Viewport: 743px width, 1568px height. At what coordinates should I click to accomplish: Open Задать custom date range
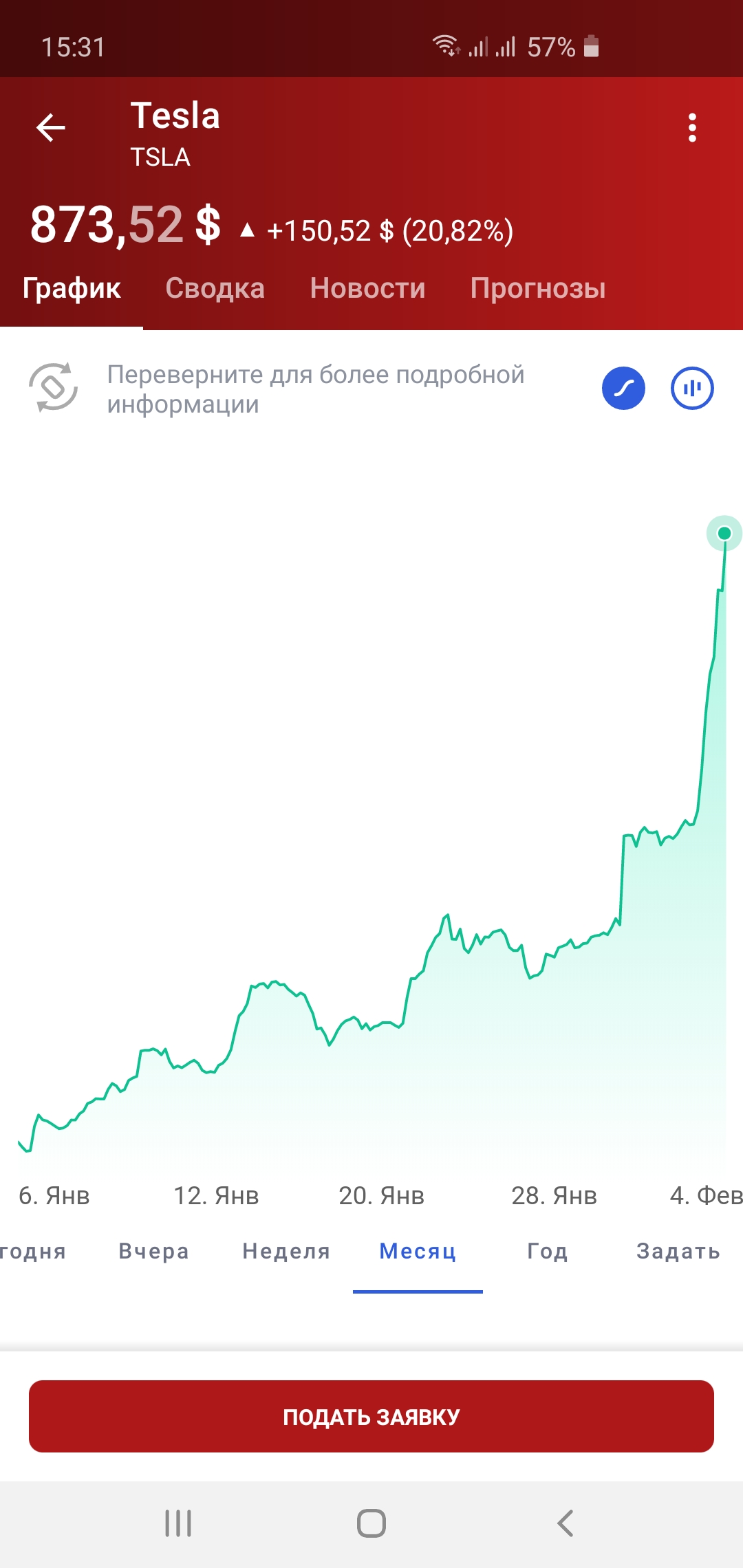(x=678, y=1251)
